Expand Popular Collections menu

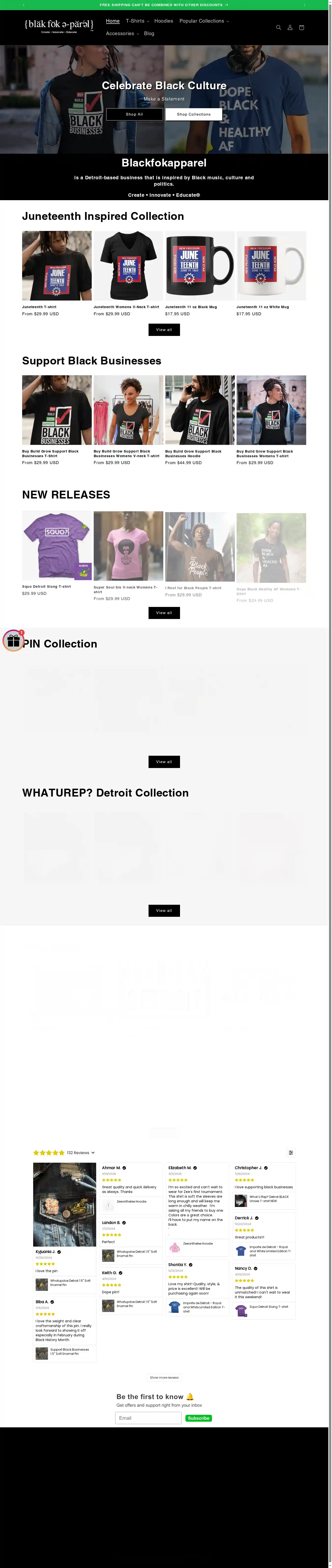204,21
